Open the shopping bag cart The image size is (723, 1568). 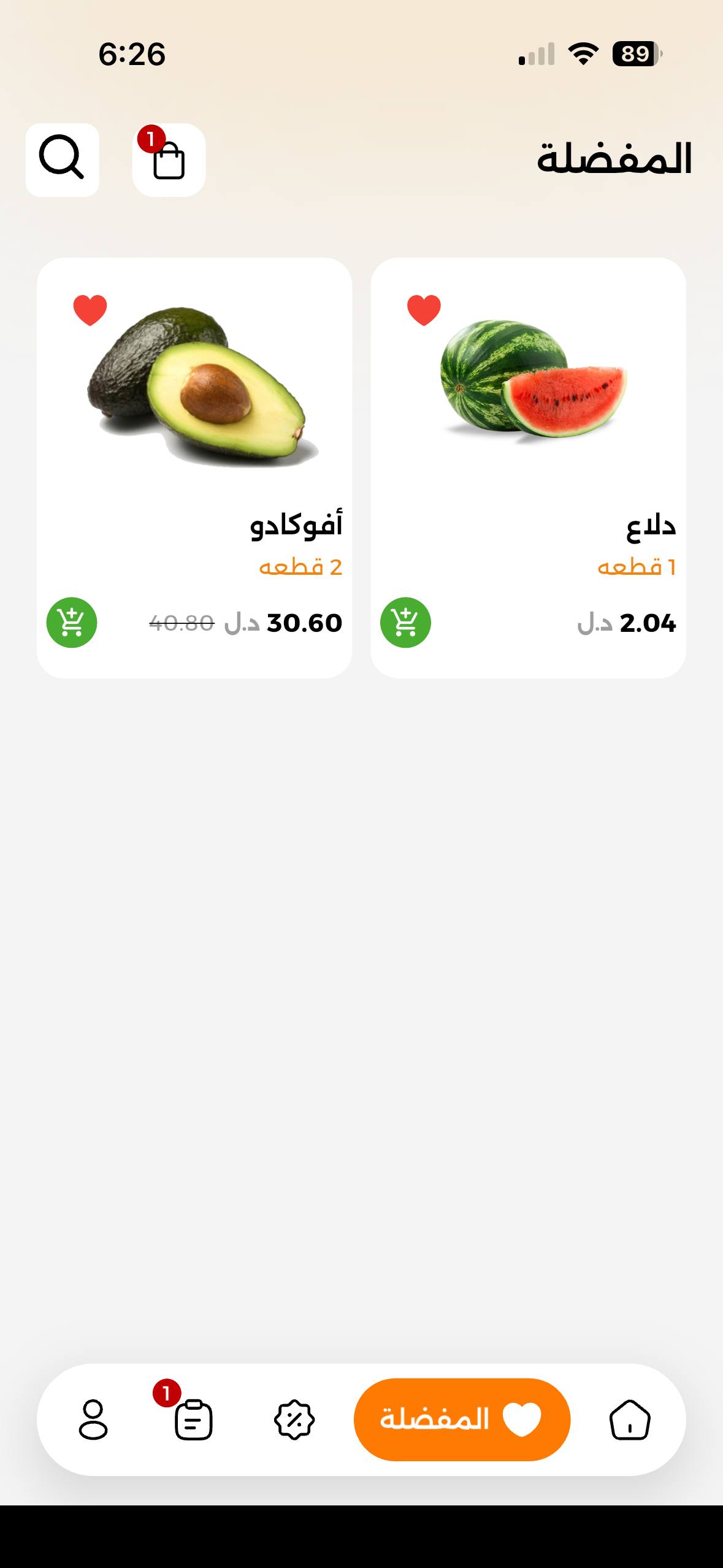tap(169, 159)
